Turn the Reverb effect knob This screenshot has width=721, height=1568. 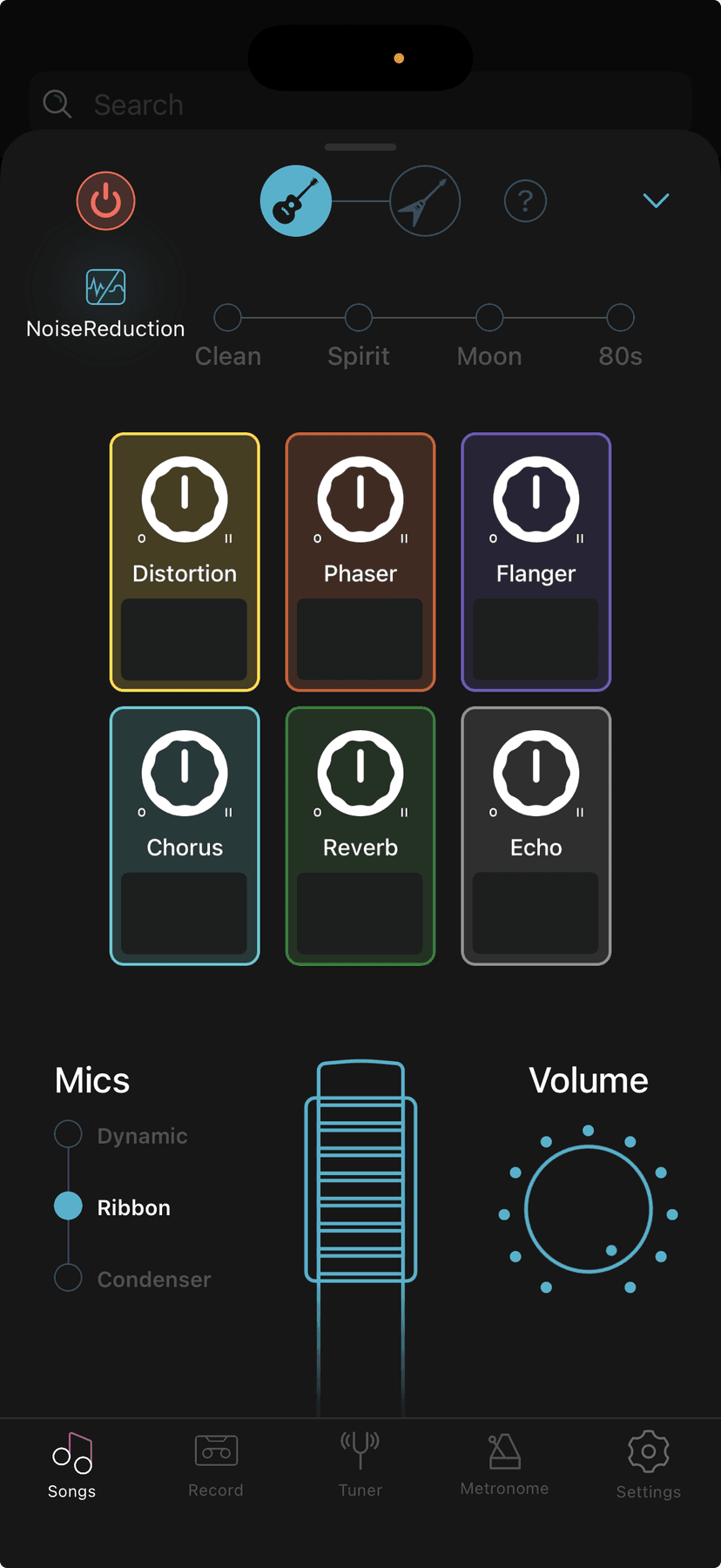click(360, 774)
